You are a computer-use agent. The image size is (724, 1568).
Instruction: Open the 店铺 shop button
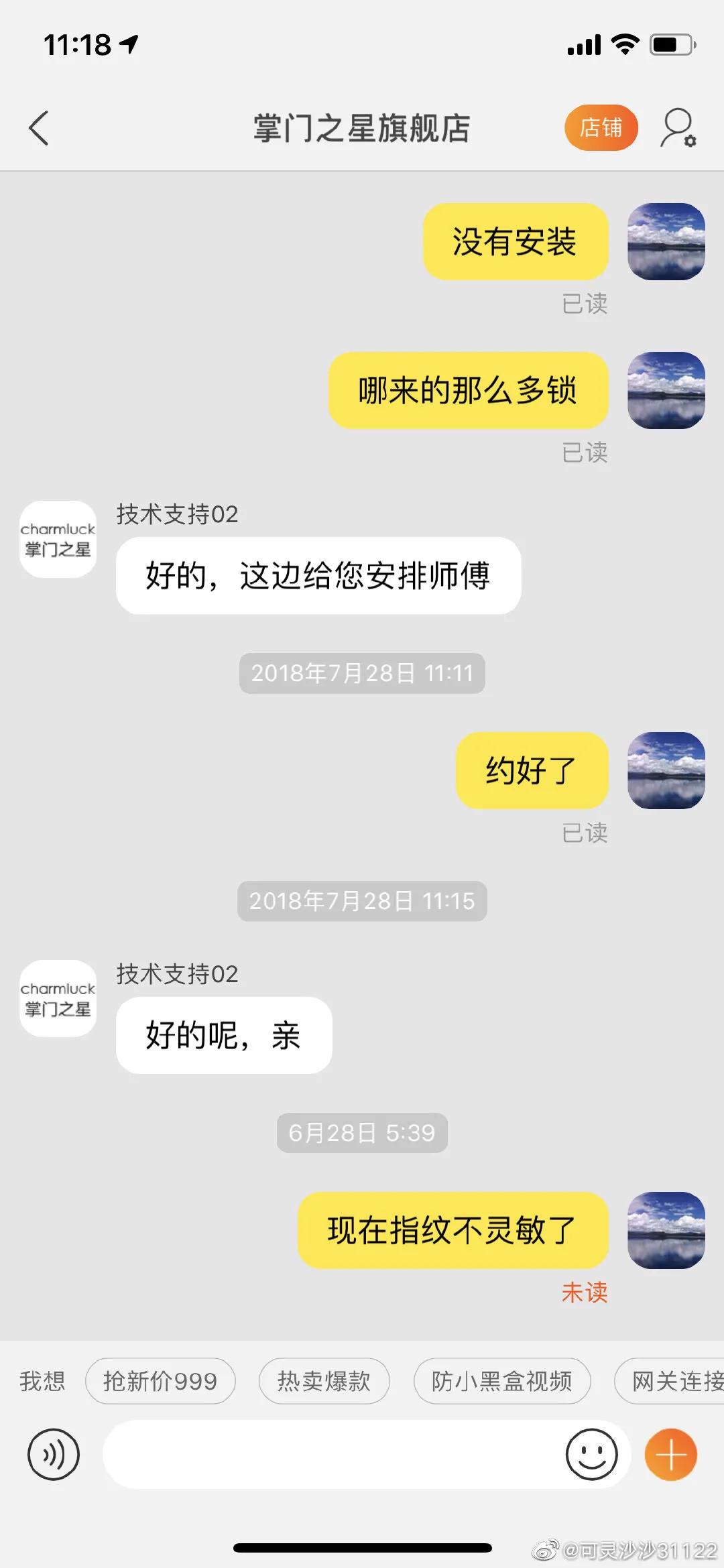click(601, 127)
